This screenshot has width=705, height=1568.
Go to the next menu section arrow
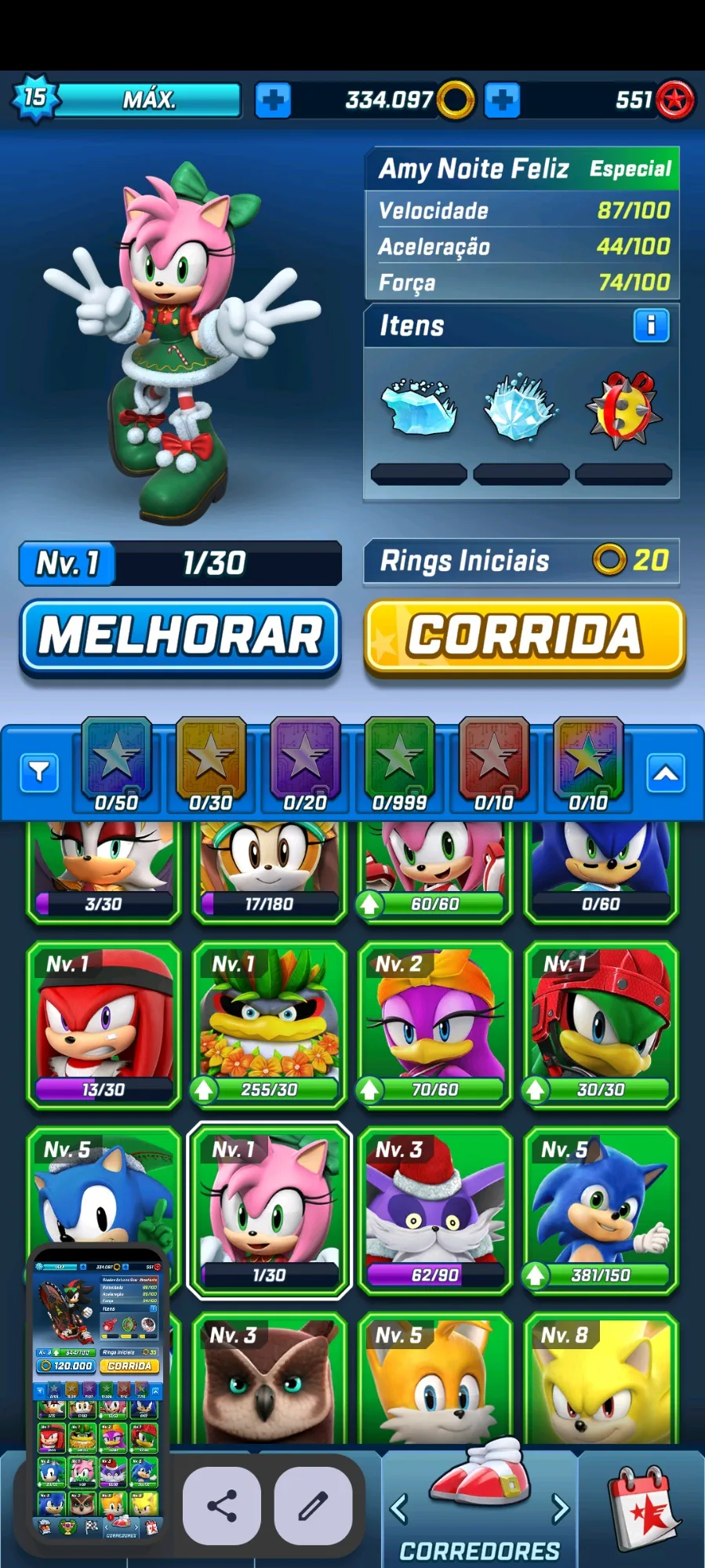coord(560,1508)
